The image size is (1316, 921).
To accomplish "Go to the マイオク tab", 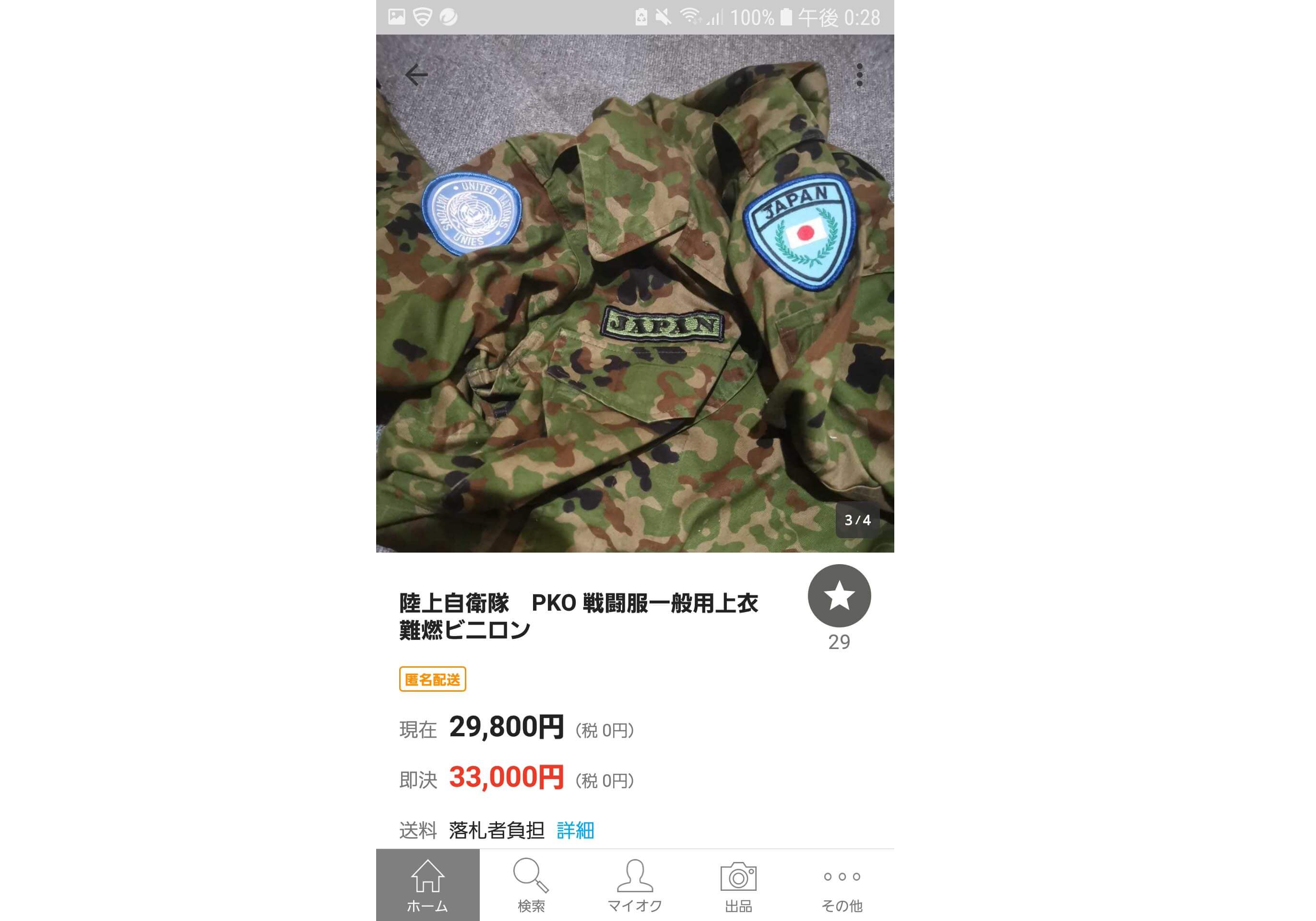I will click(635, 886).
